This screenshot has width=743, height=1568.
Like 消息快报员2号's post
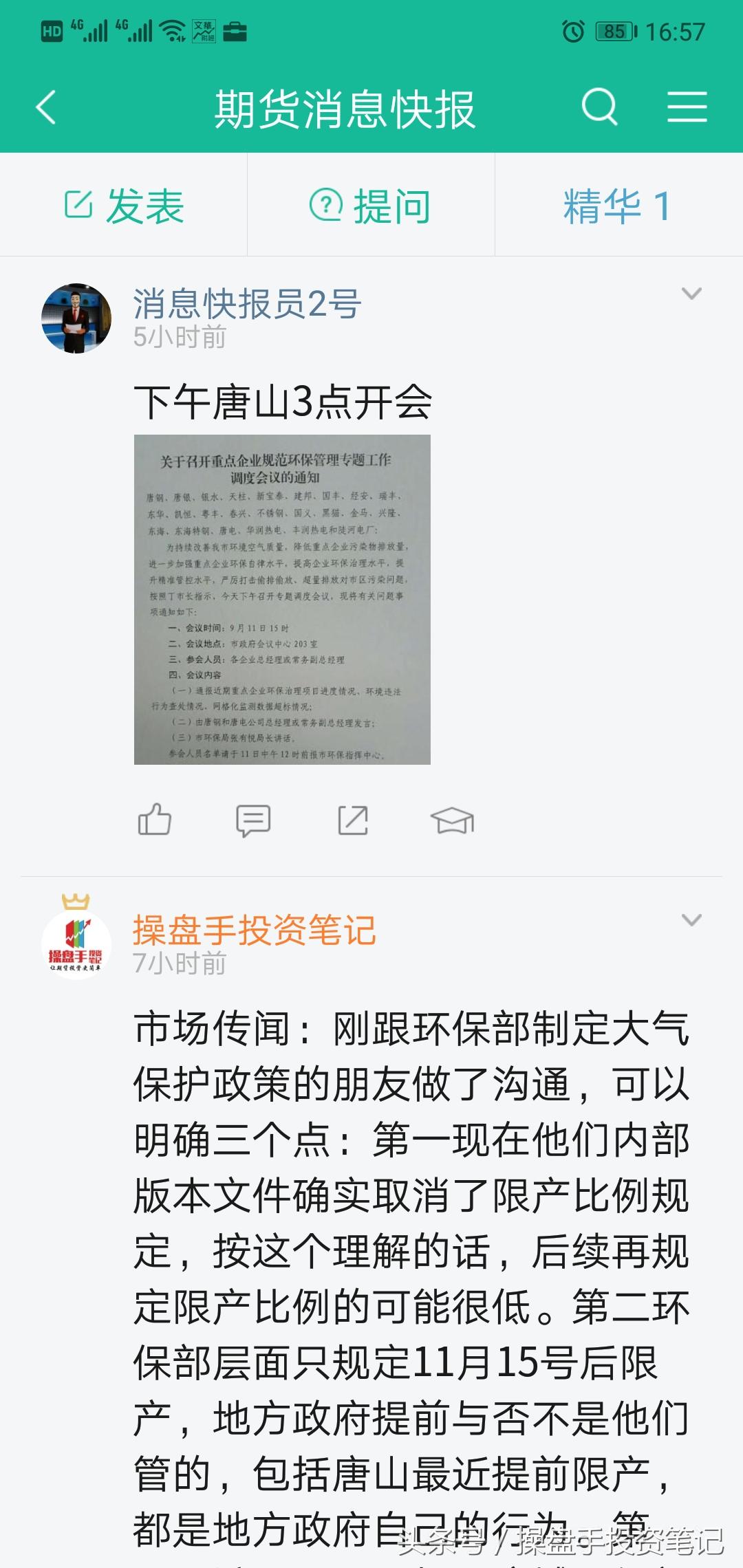click(155, 820)
